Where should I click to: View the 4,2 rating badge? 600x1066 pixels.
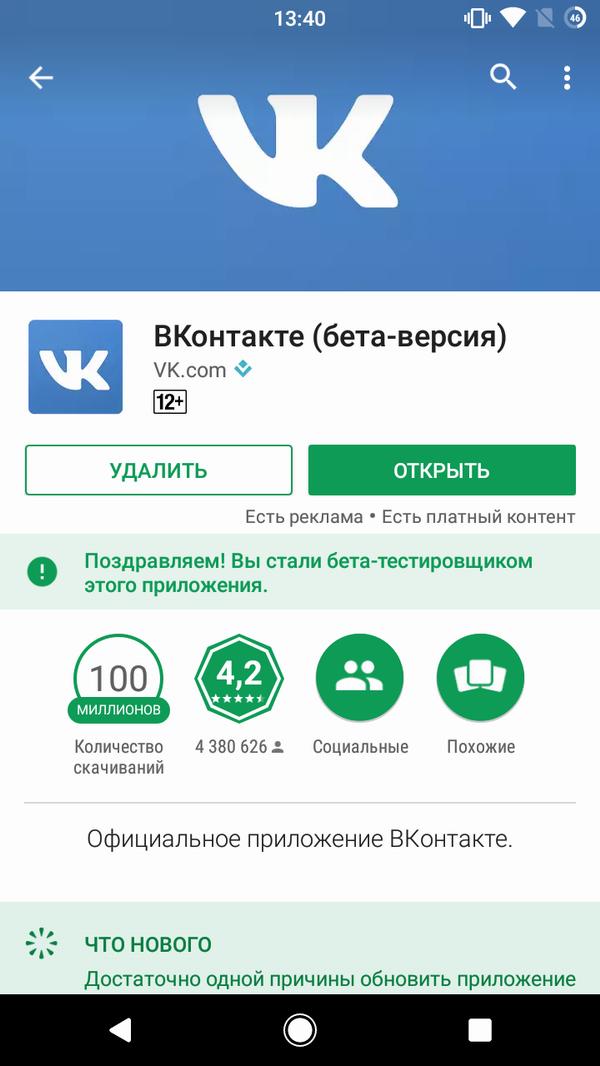[x=239, y=678]
